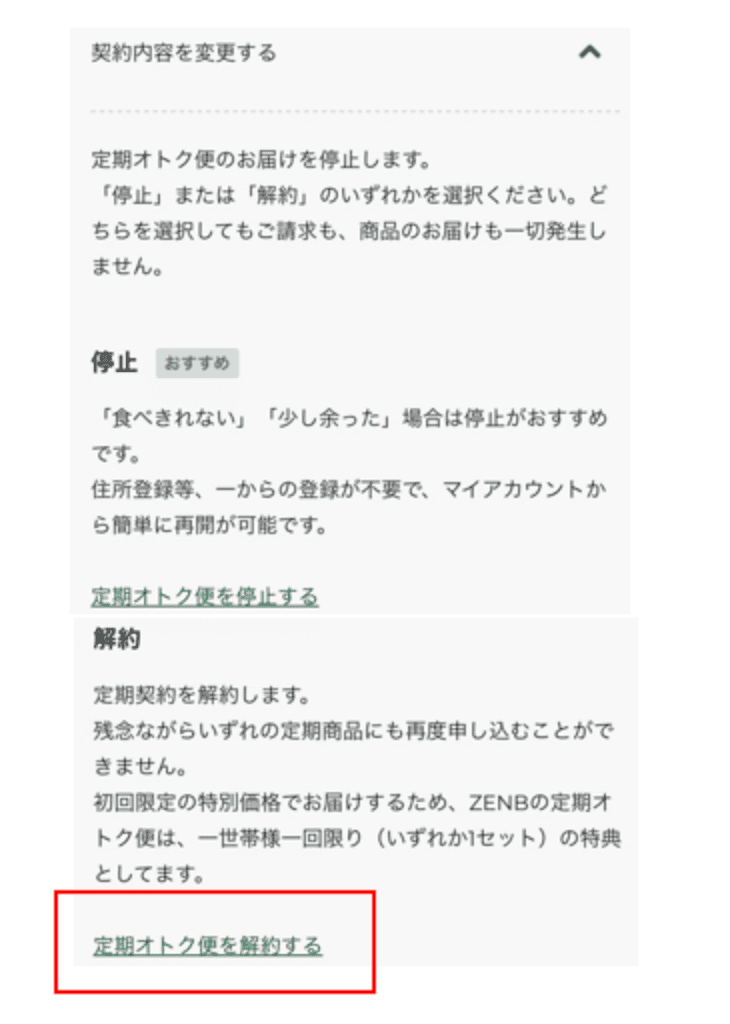Tap the 定期オトク便を解約する link
The width and height of the screenshot is (730, 1024).
208,945
